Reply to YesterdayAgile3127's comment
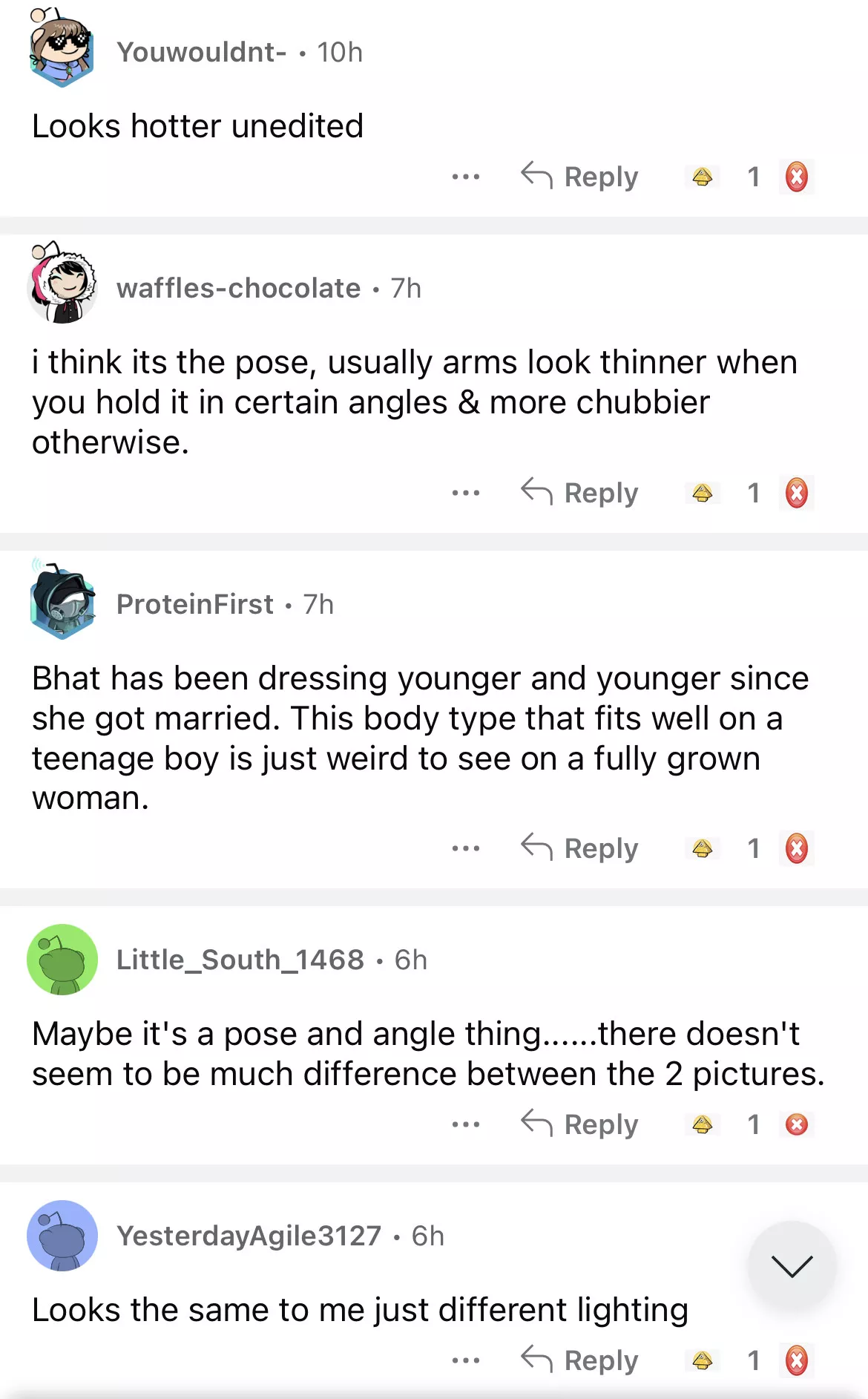This screenshot has height=1399, width=868. (x=580, y=1360)
